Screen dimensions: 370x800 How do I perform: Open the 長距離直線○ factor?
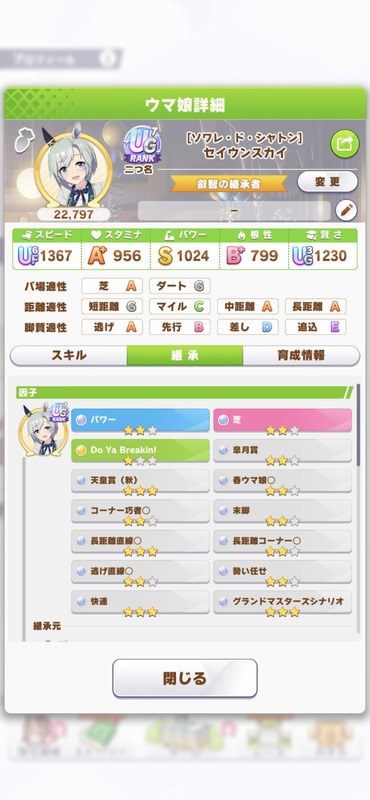tap(140, 541)
